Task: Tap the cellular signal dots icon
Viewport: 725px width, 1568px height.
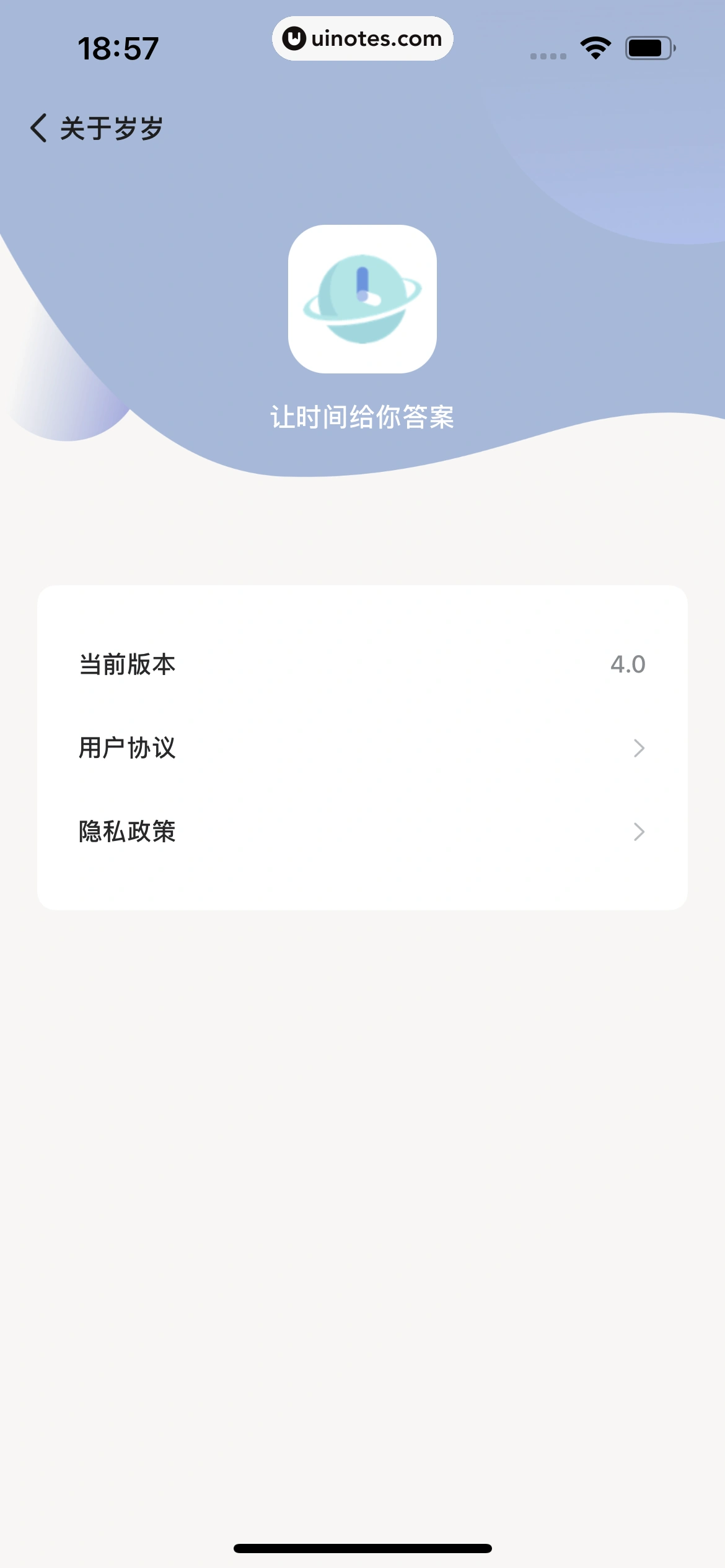Action: click(548, 56)
